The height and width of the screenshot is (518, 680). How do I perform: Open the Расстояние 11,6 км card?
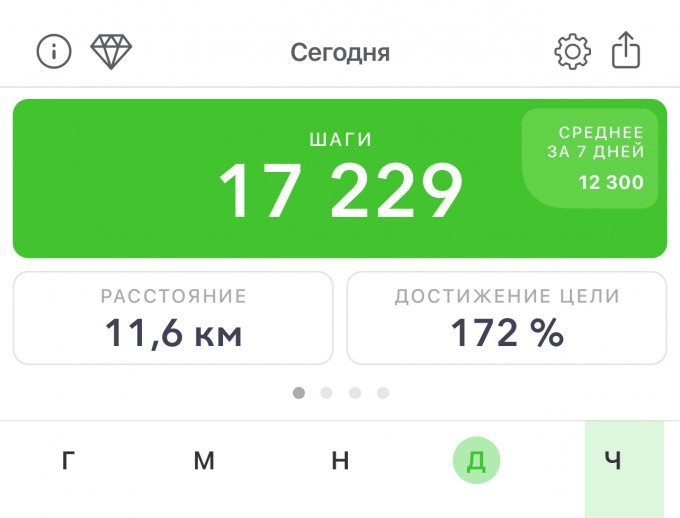pos(173,318)
